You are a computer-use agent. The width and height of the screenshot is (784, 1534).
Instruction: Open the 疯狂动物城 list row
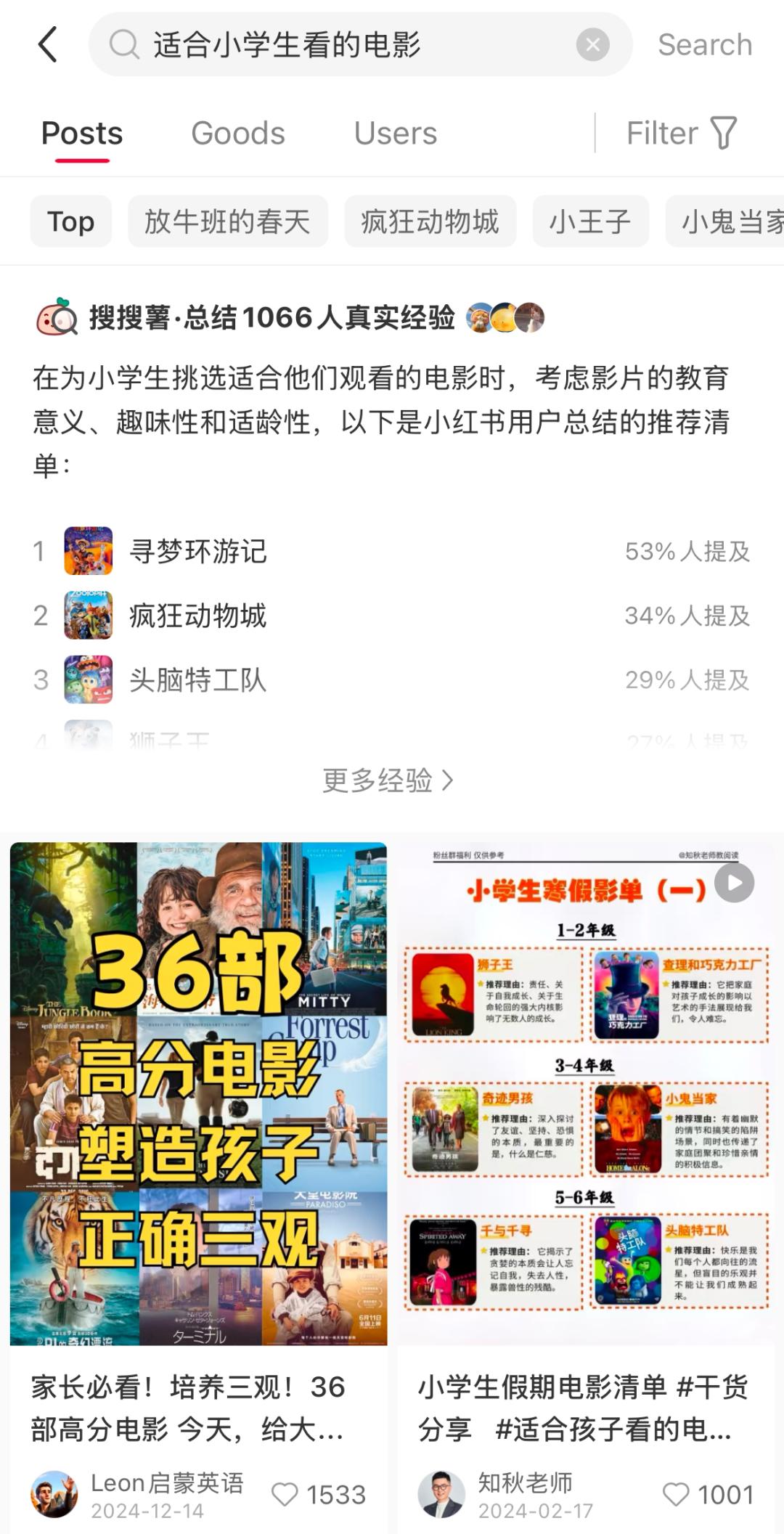pos(198,616)
